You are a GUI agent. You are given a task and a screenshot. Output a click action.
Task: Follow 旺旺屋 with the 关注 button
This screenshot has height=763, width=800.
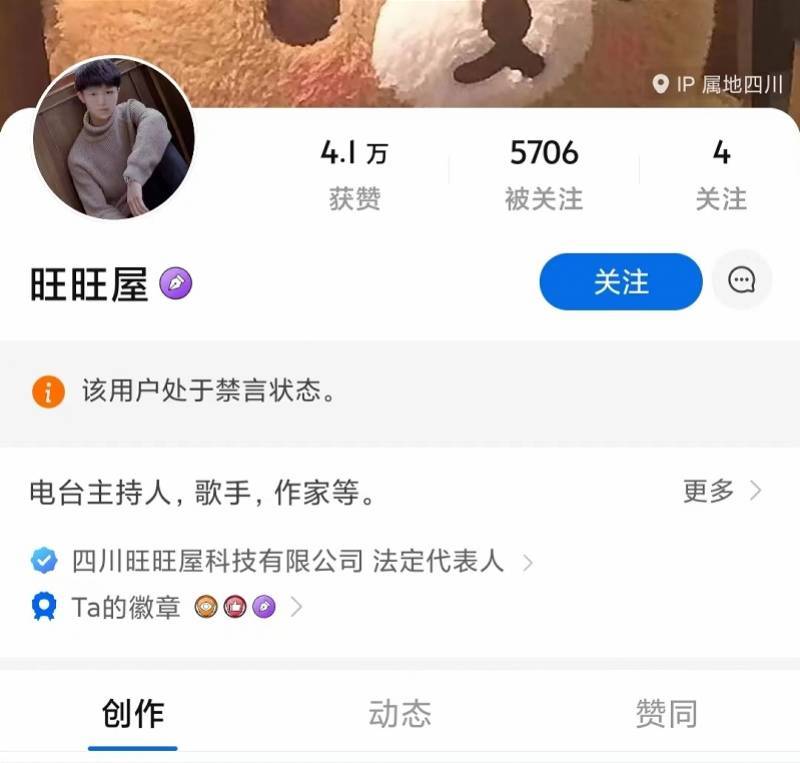(x=621, y=282)
